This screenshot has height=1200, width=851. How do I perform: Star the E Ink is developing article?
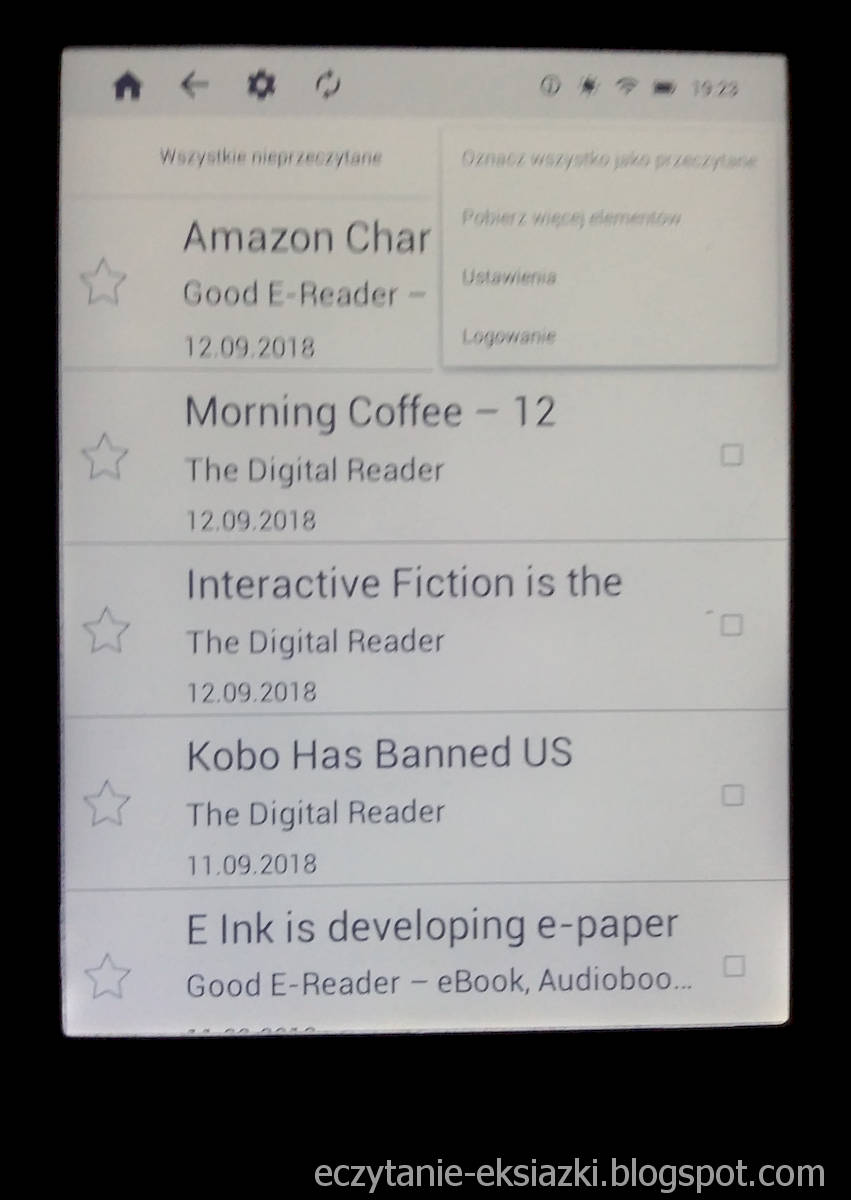[x=106, y=975]
